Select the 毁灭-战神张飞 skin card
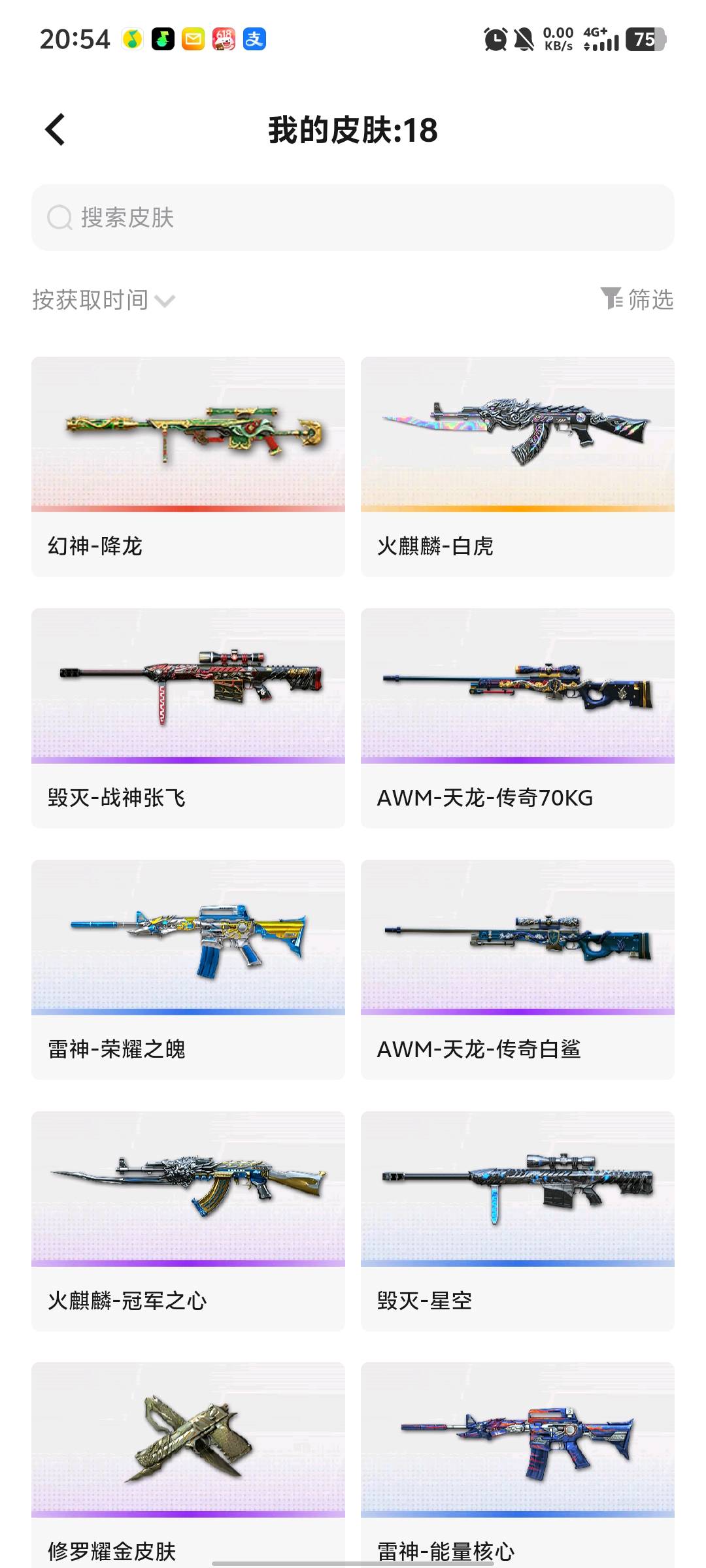This screenshot has height=1568, width=706. [x=188, y=717]
